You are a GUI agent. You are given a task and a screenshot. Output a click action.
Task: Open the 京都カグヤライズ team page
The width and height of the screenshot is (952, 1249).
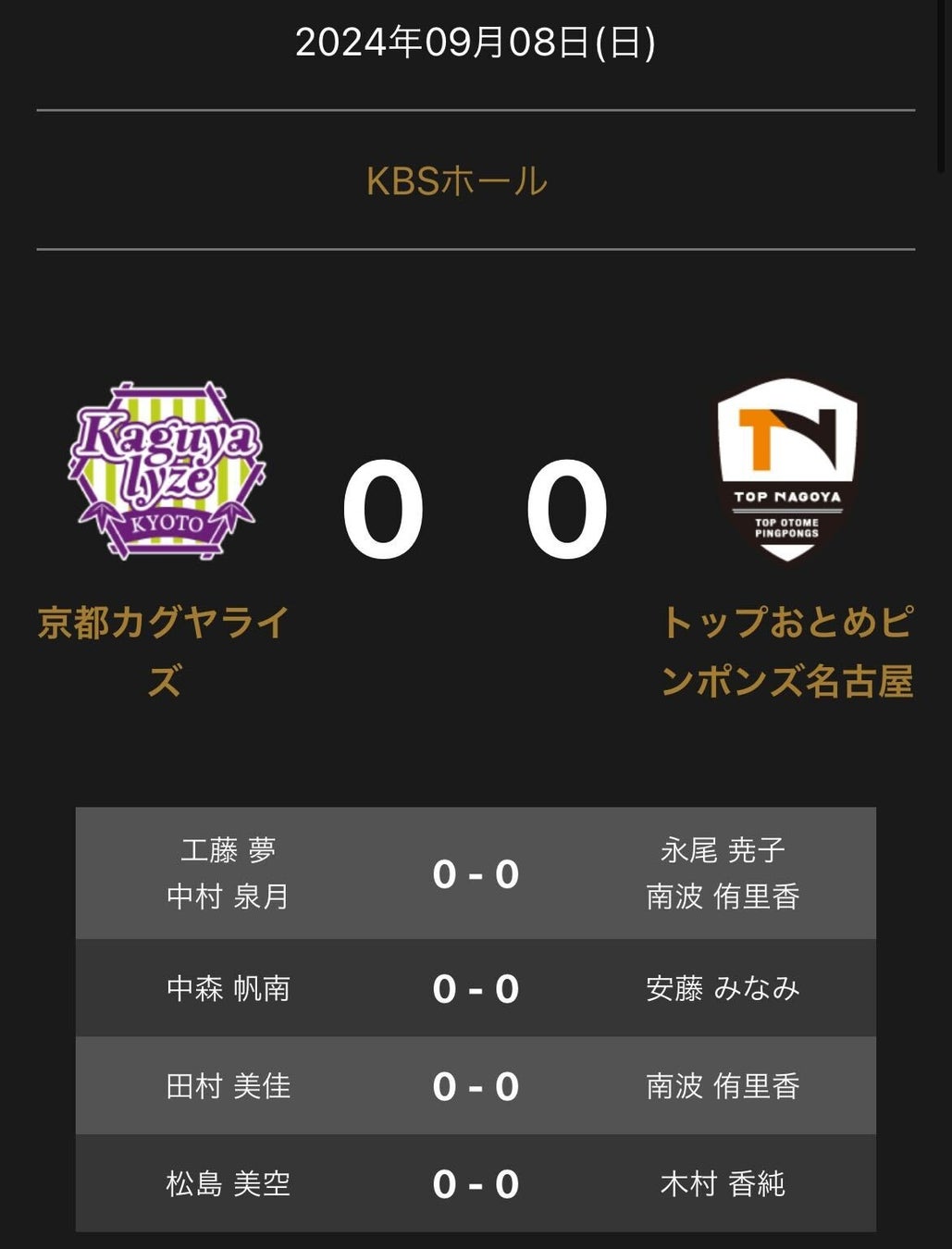click(164, 651)
